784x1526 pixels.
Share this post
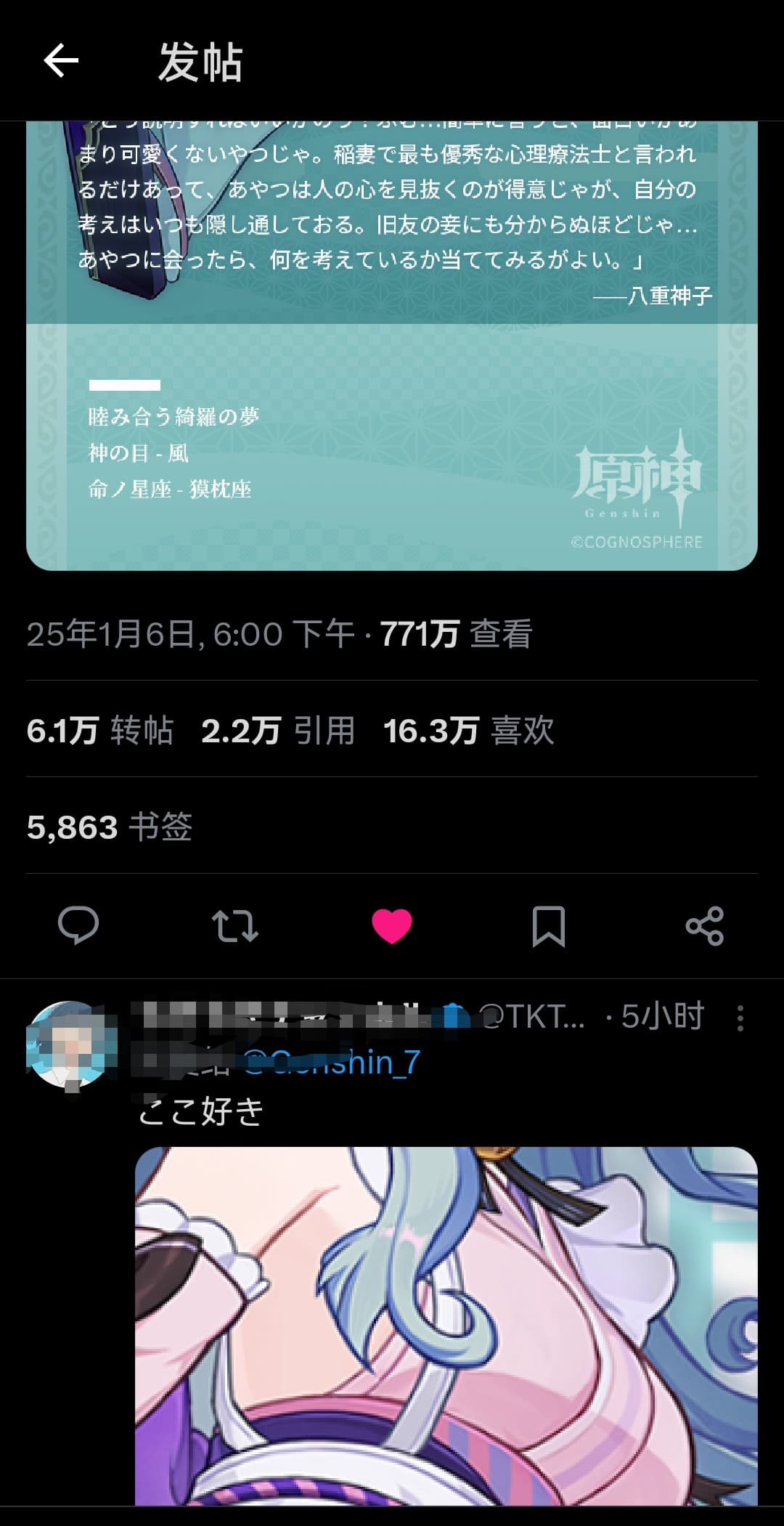[x=705, y=926]
